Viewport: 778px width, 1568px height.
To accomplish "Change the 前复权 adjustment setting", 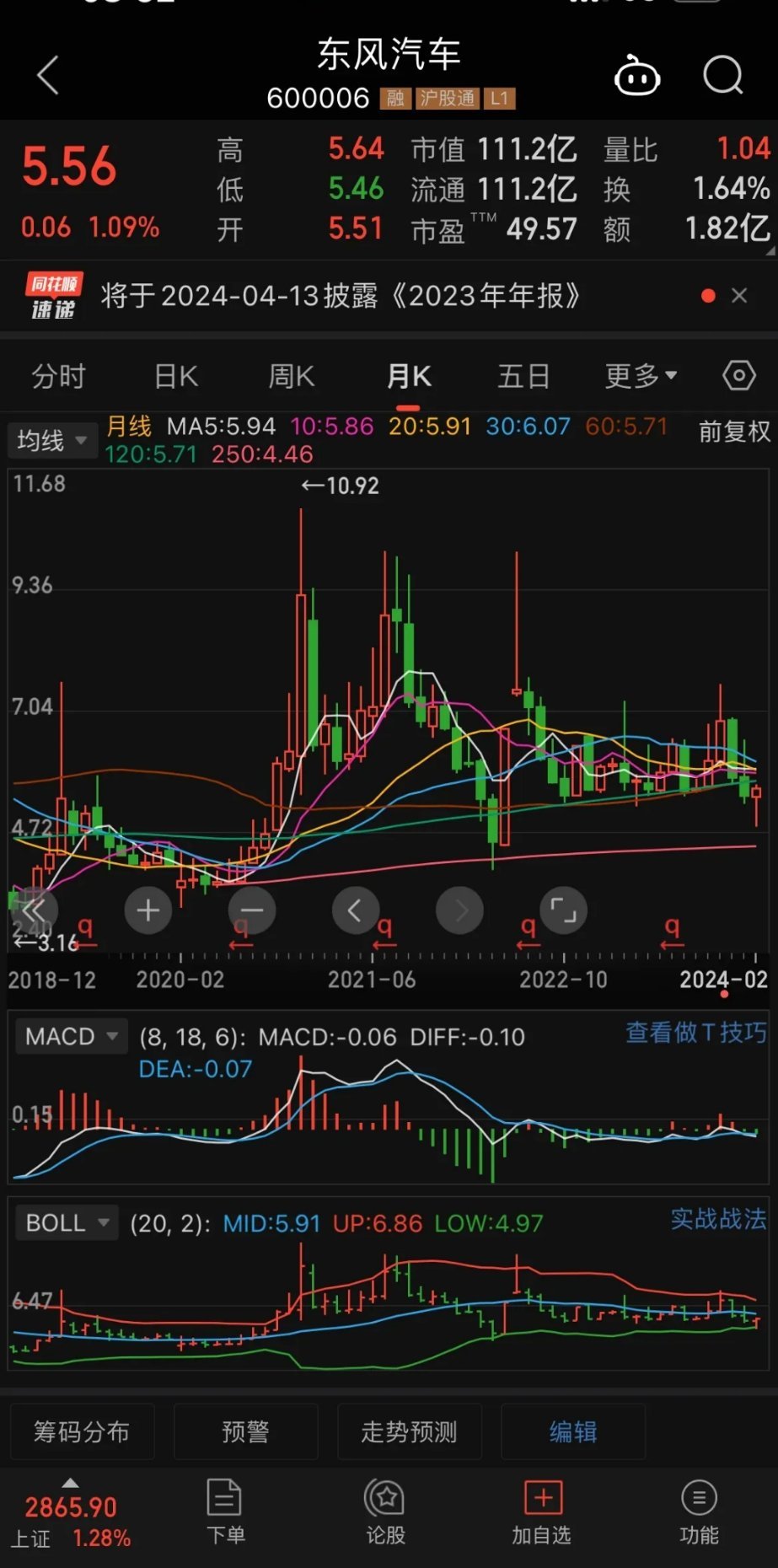I will [x=733, y=432].
